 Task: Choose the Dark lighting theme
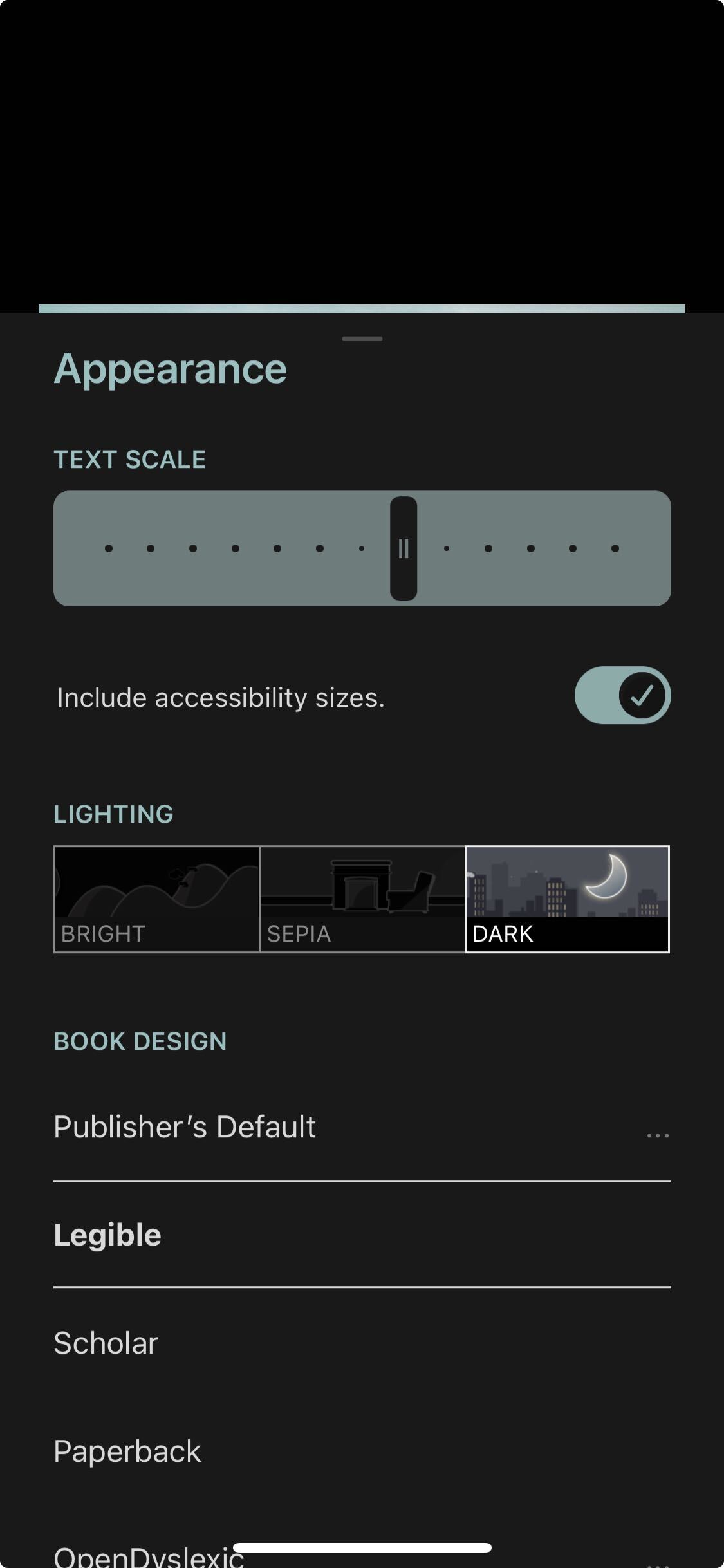567,899
